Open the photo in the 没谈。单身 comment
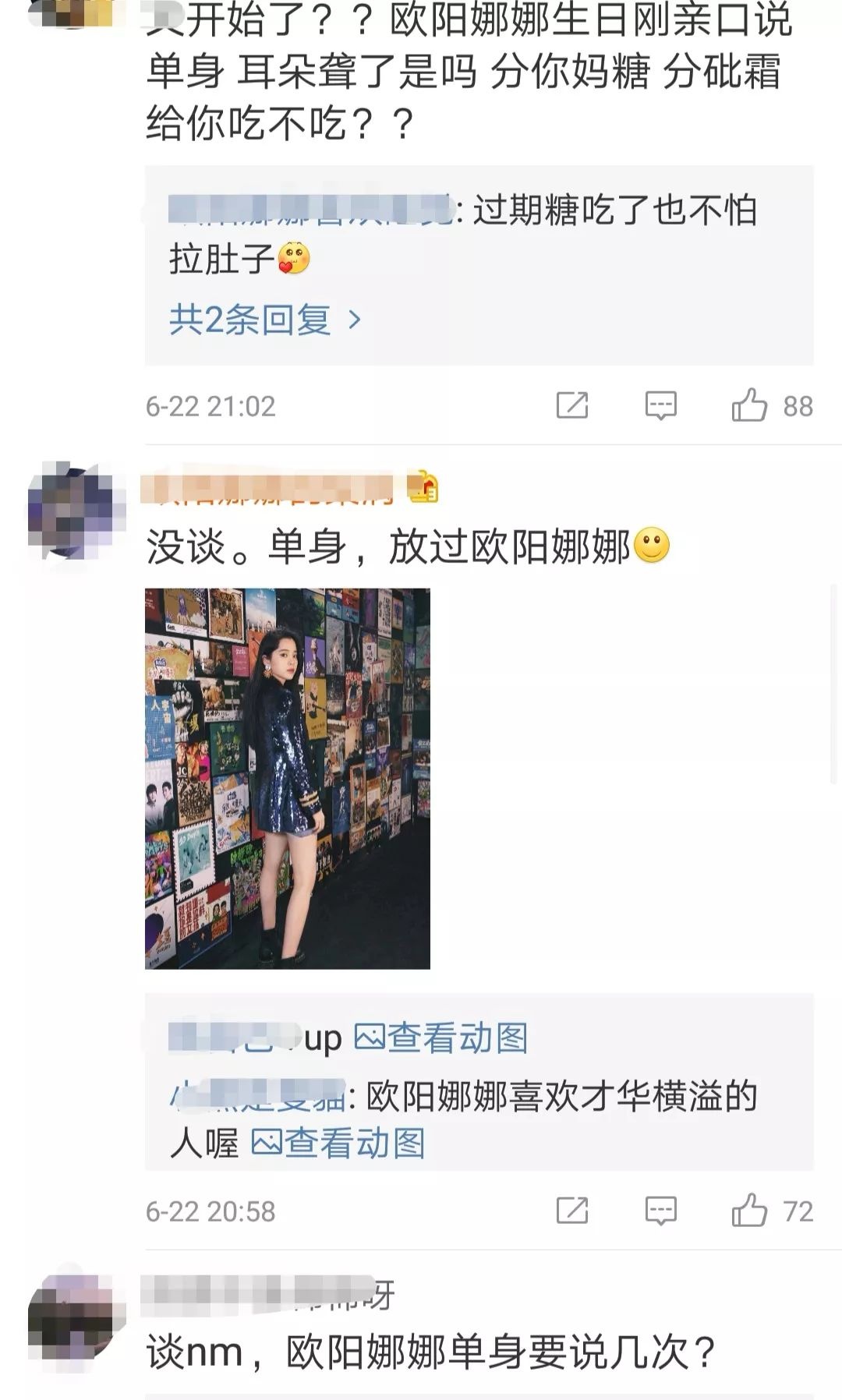 pyautogui.click(x=288, y=778)
